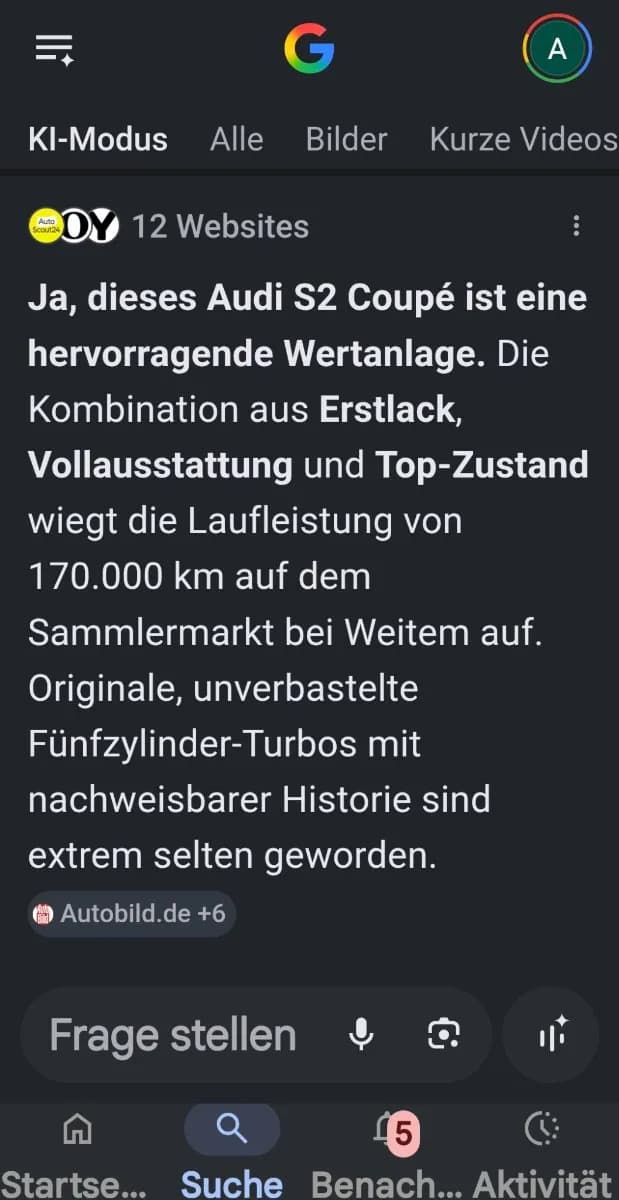619x1200 pixels.
Task: Switch to the Kurze Videos tab
Action: tap(523, 139)
